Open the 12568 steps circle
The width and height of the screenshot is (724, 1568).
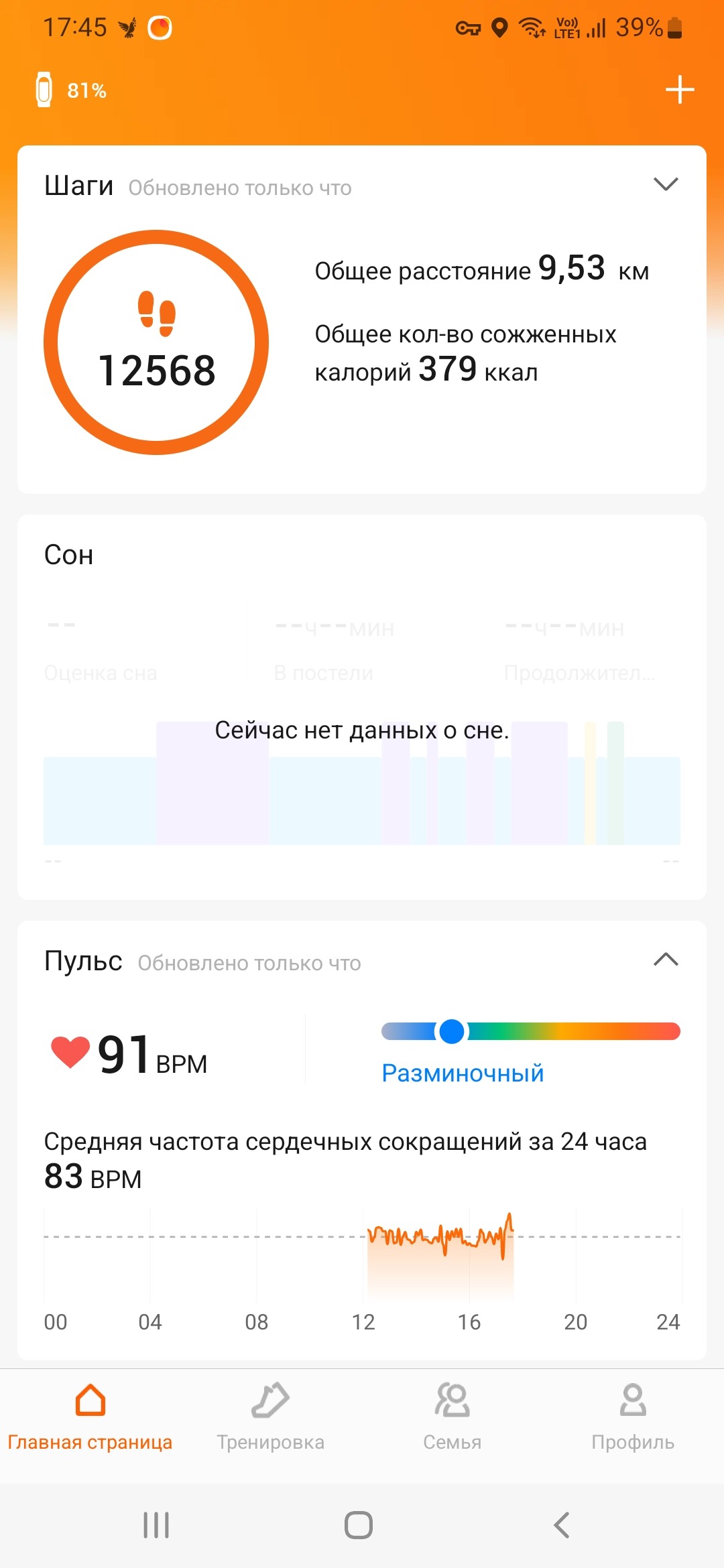pos(156,342)
